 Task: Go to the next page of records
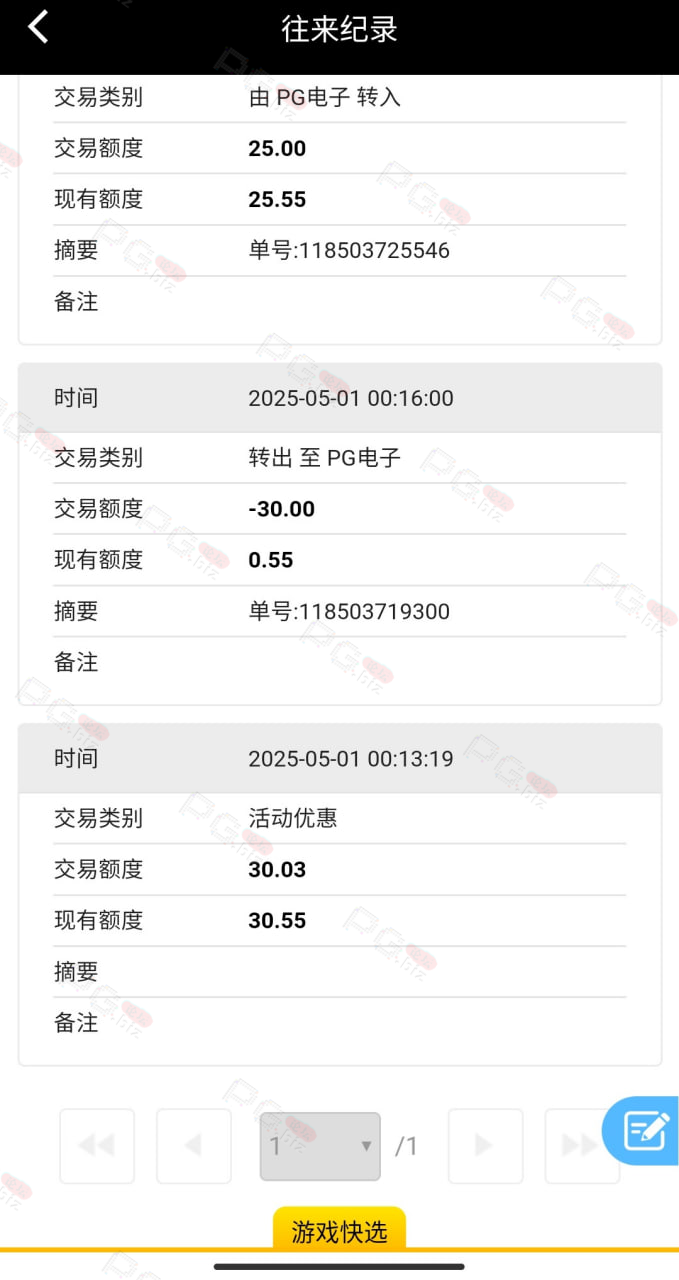pos(485,1146)
